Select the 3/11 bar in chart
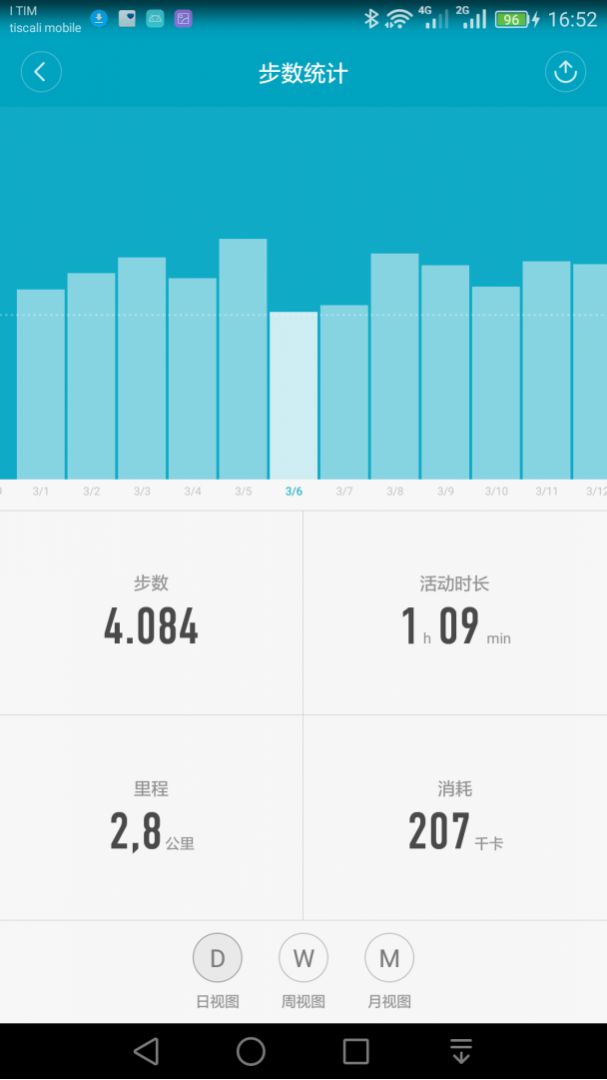Screen dimensions: 607x1080 tap(546, 371)
